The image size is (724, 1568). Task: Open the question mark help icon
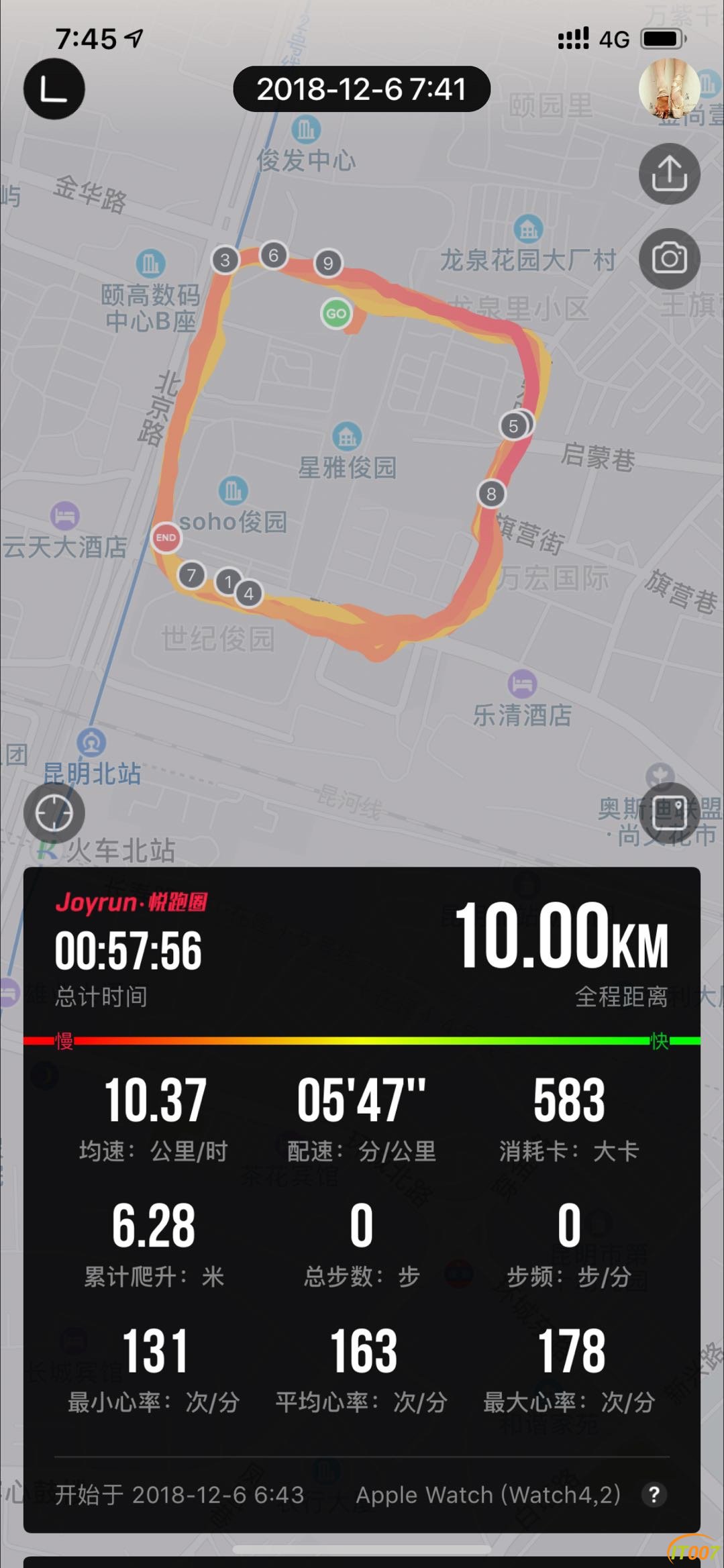(654, 1494)
